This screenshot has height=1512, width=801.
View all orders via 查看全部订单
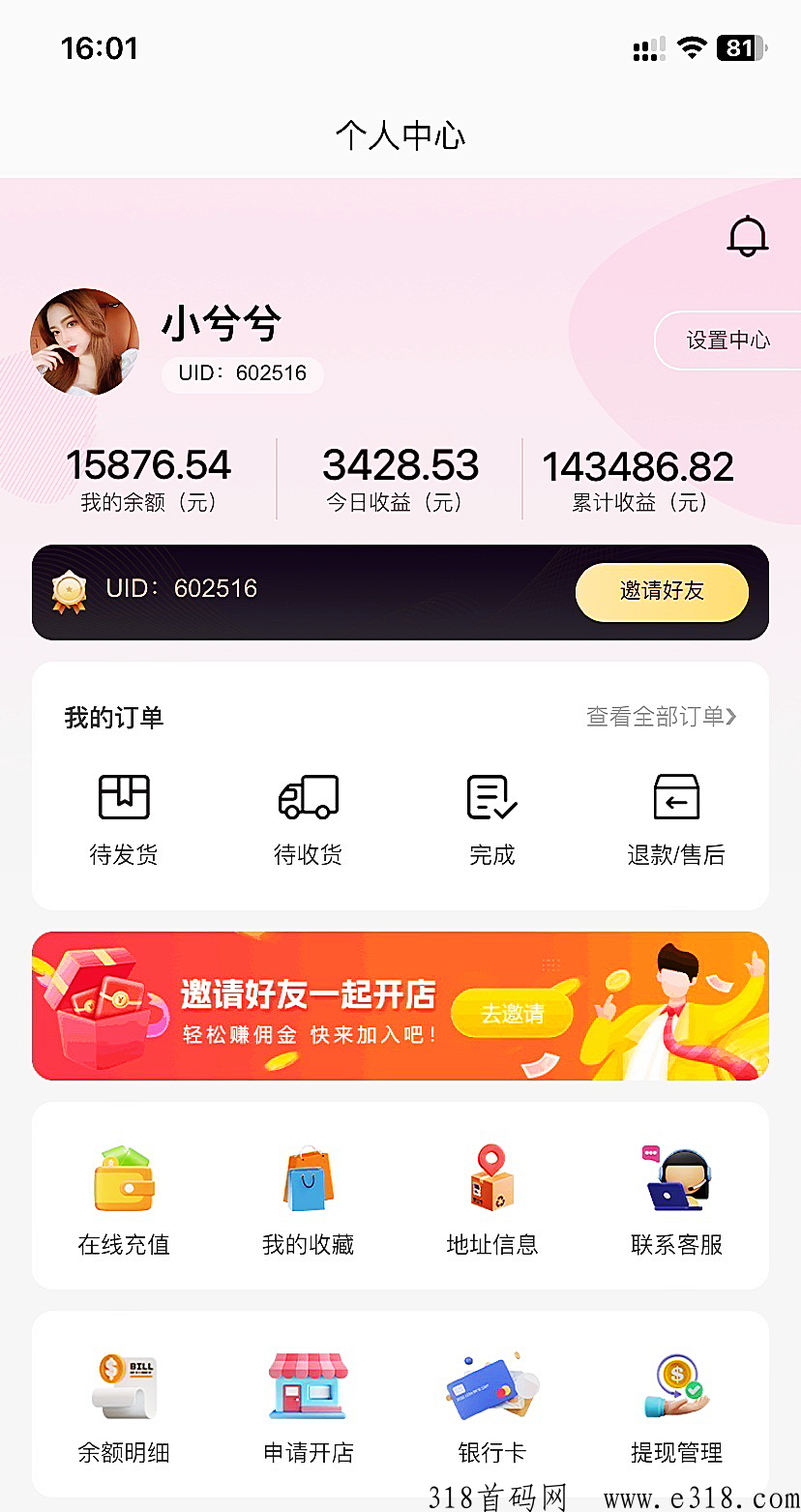(661, 717)
